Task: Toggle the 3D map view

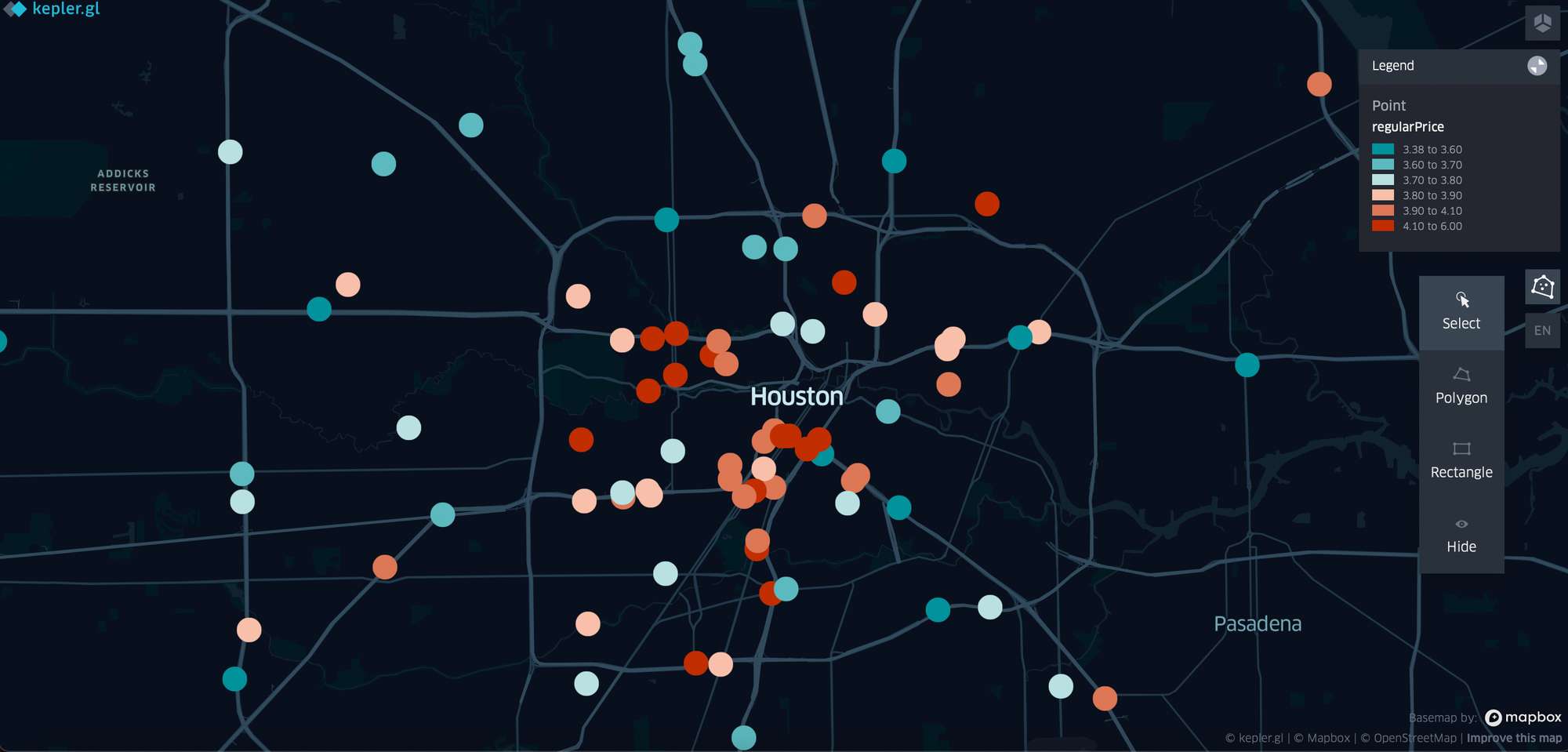Action: (x=1541, y=23)
